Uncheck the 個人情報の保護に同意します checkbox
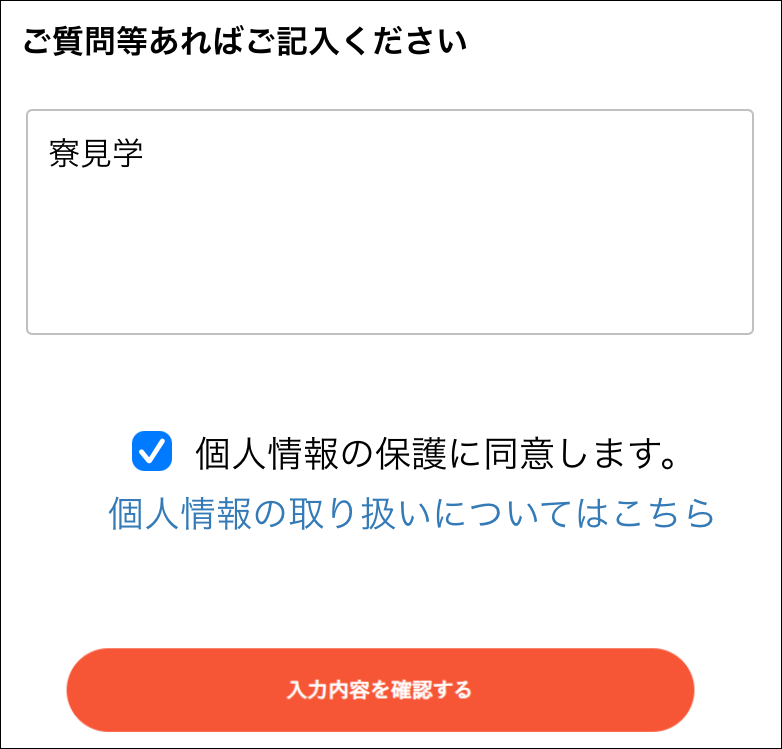This screenshot has width=782, height=749. click(152, 452)
